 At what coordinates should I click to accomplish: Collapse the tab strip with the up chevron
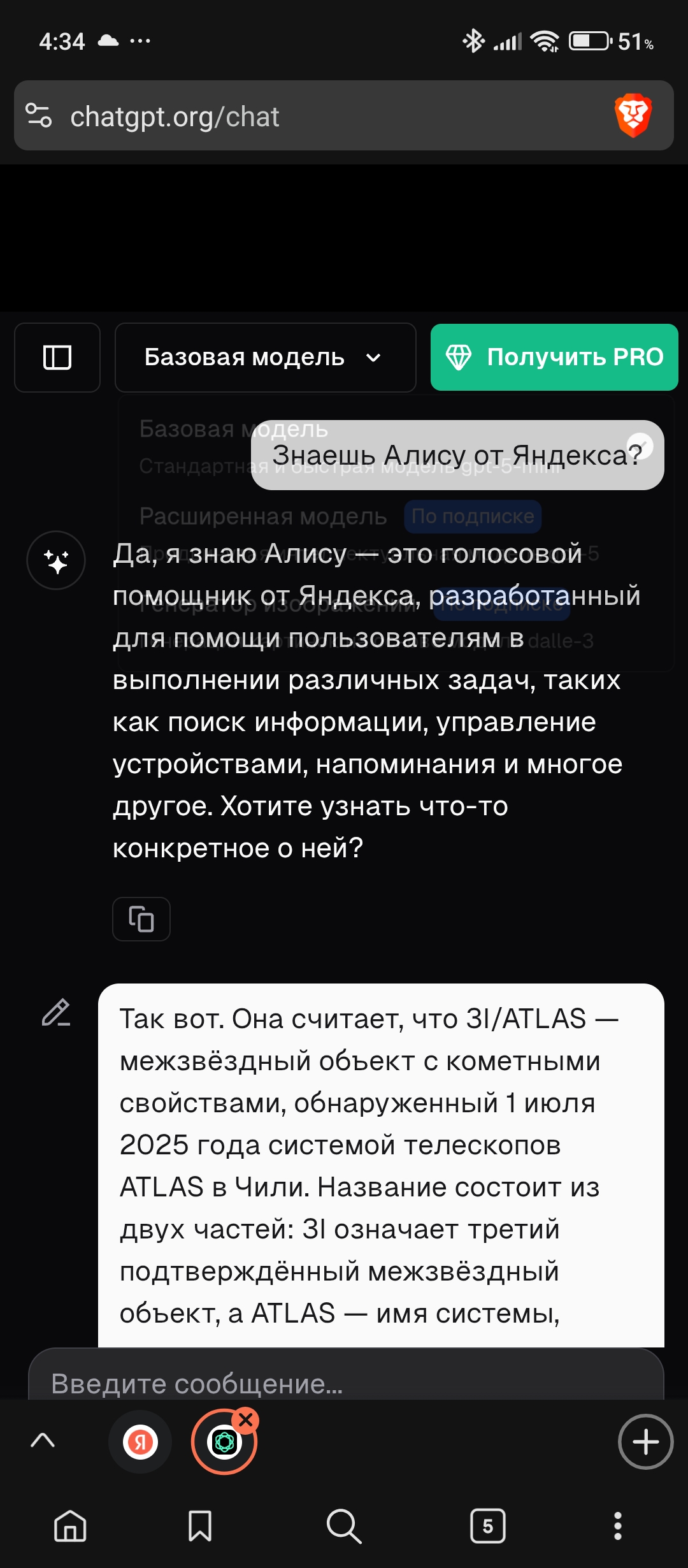point(43,1441)
